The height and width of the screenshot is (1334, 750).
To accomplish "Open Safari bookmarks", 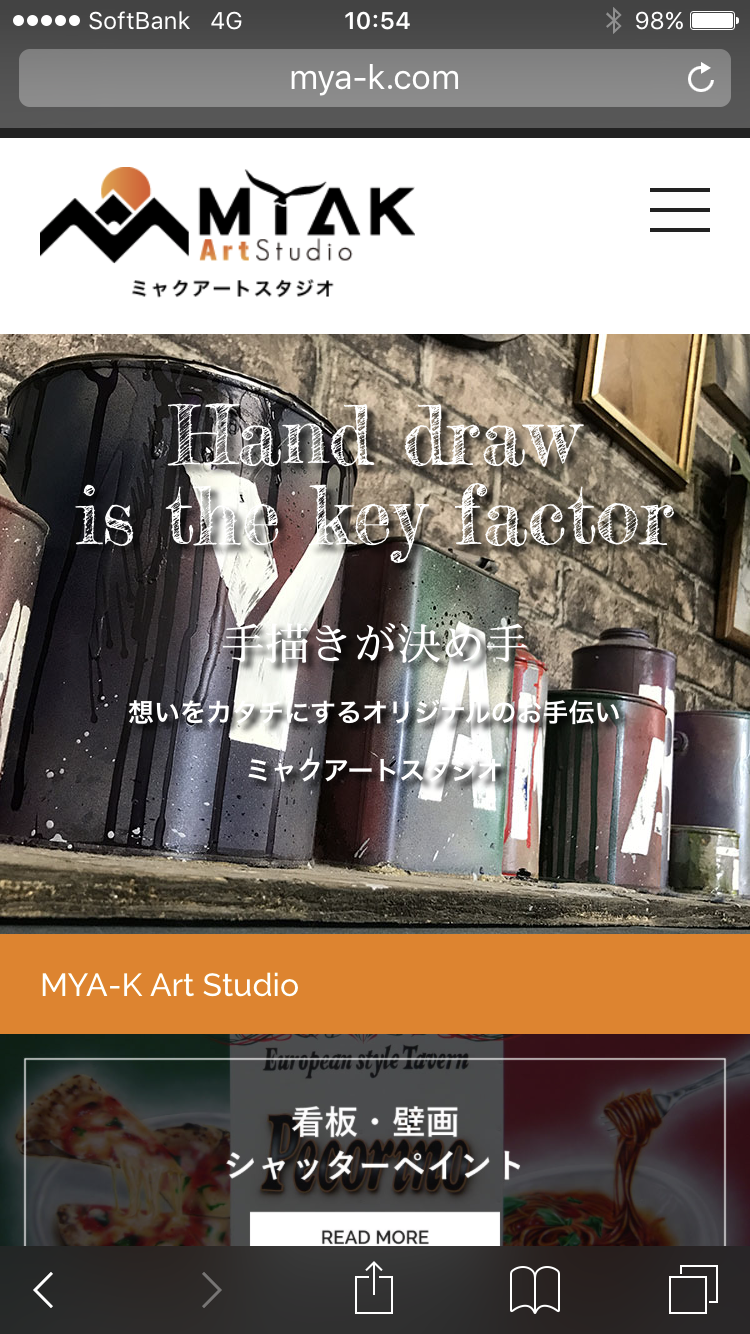I will [x=535, y=1290].
